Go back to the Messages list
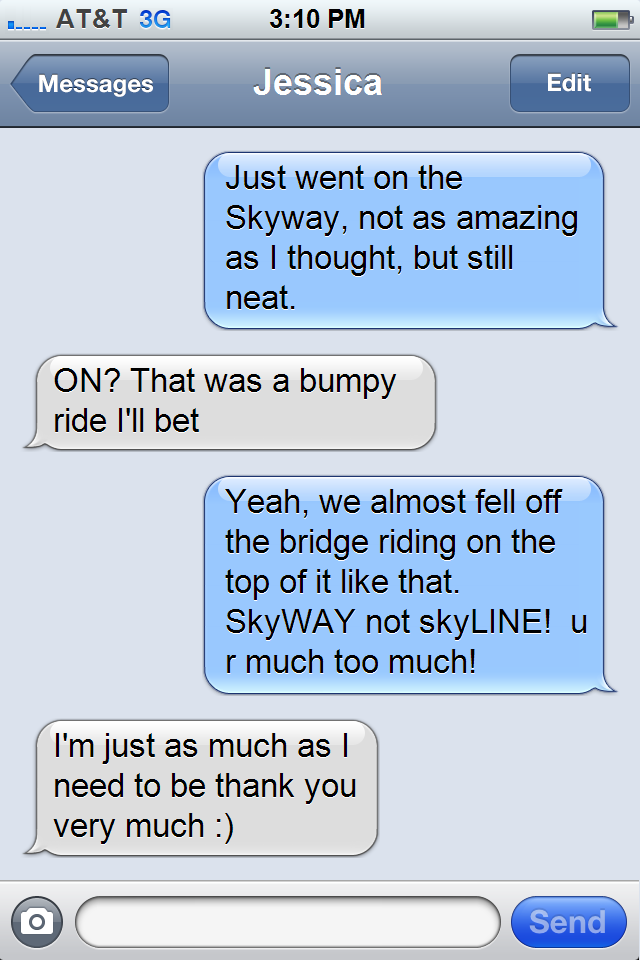The height and width of the screenshot is (960, 640). pos(92,84)
